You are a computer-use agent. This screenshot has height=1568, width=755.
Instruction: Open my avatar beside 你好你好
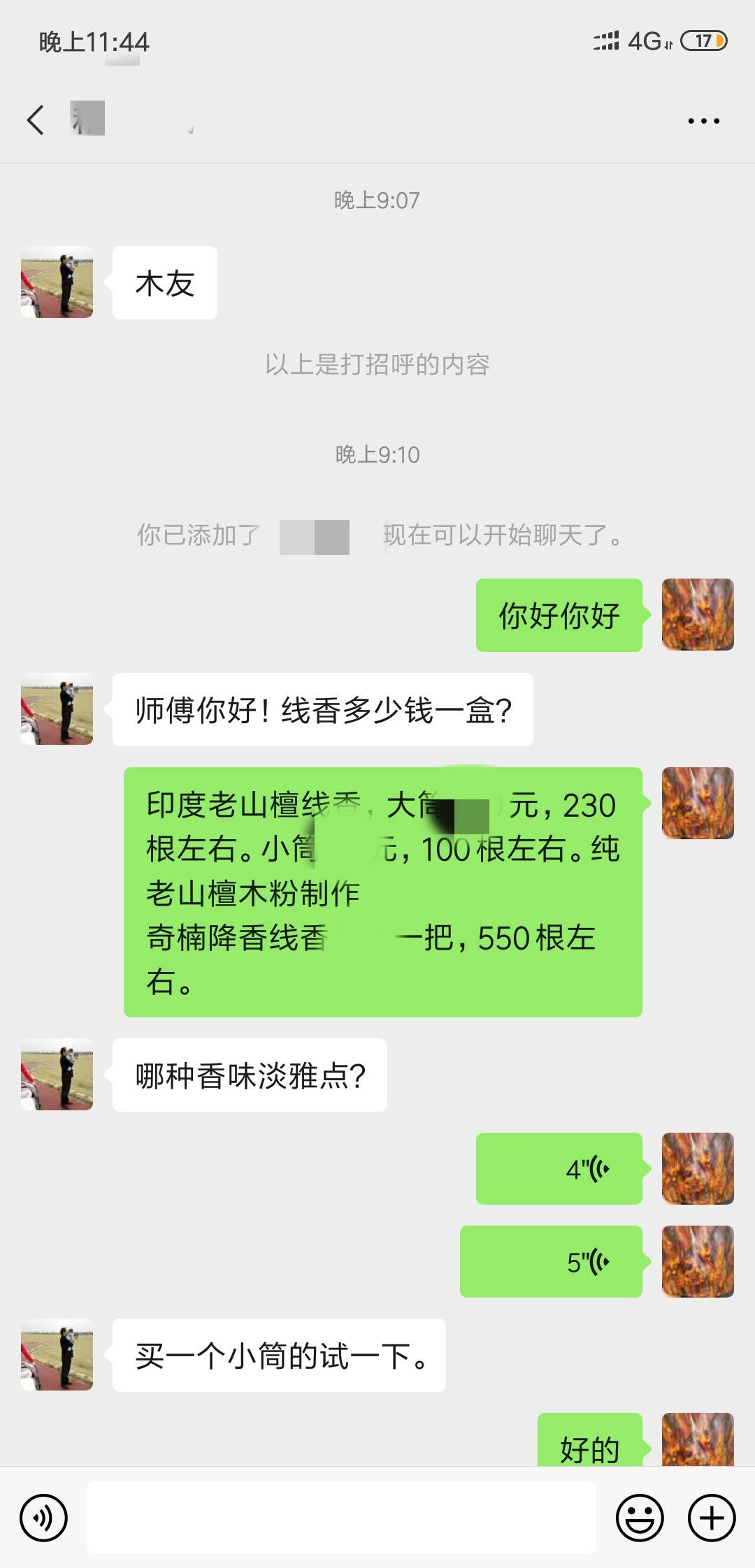coord(698,615)
